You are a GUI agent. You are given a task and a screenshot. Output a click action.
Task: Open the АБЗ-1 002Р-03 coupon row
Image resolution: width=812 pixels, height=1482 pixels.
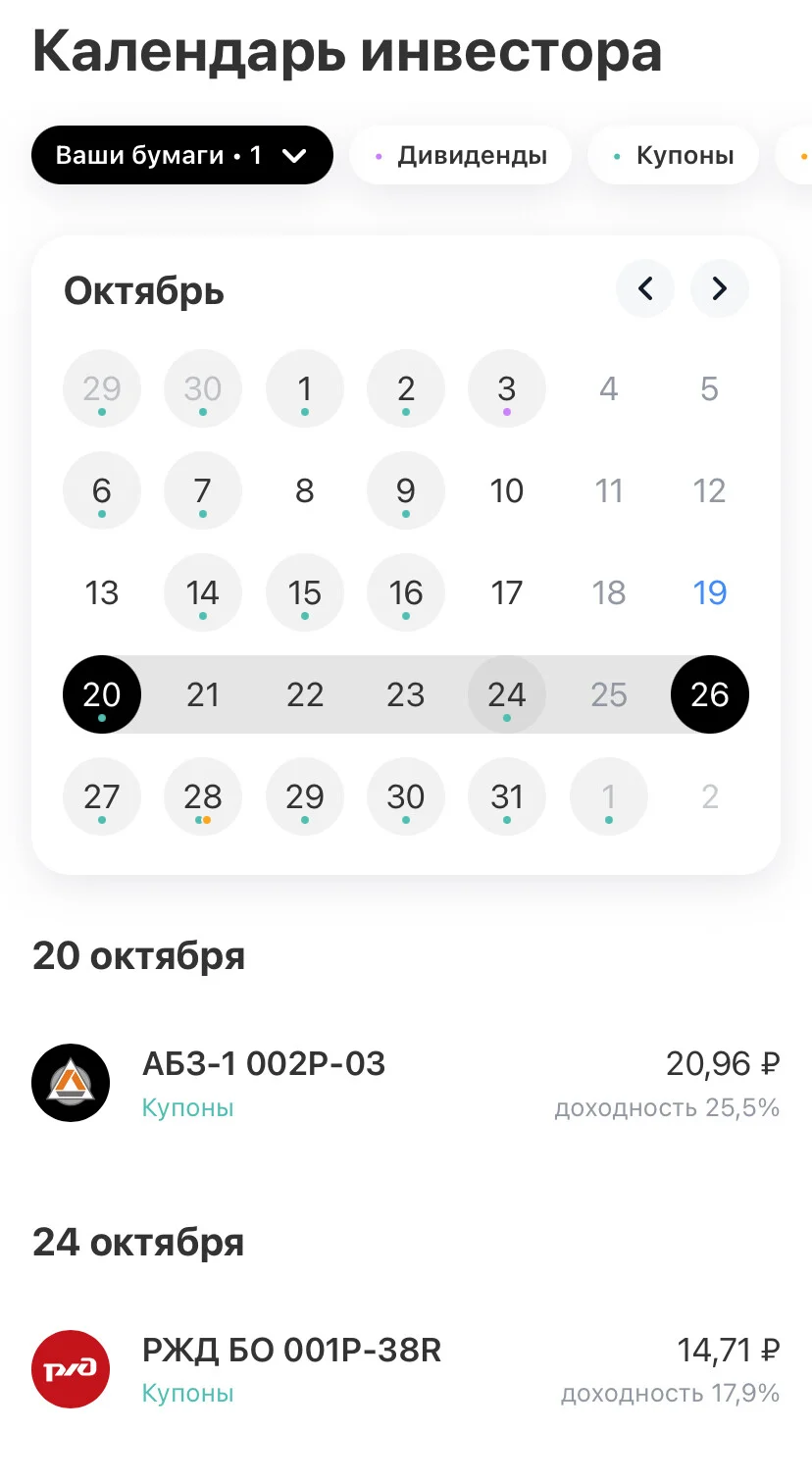click(x=406, y=1084)
